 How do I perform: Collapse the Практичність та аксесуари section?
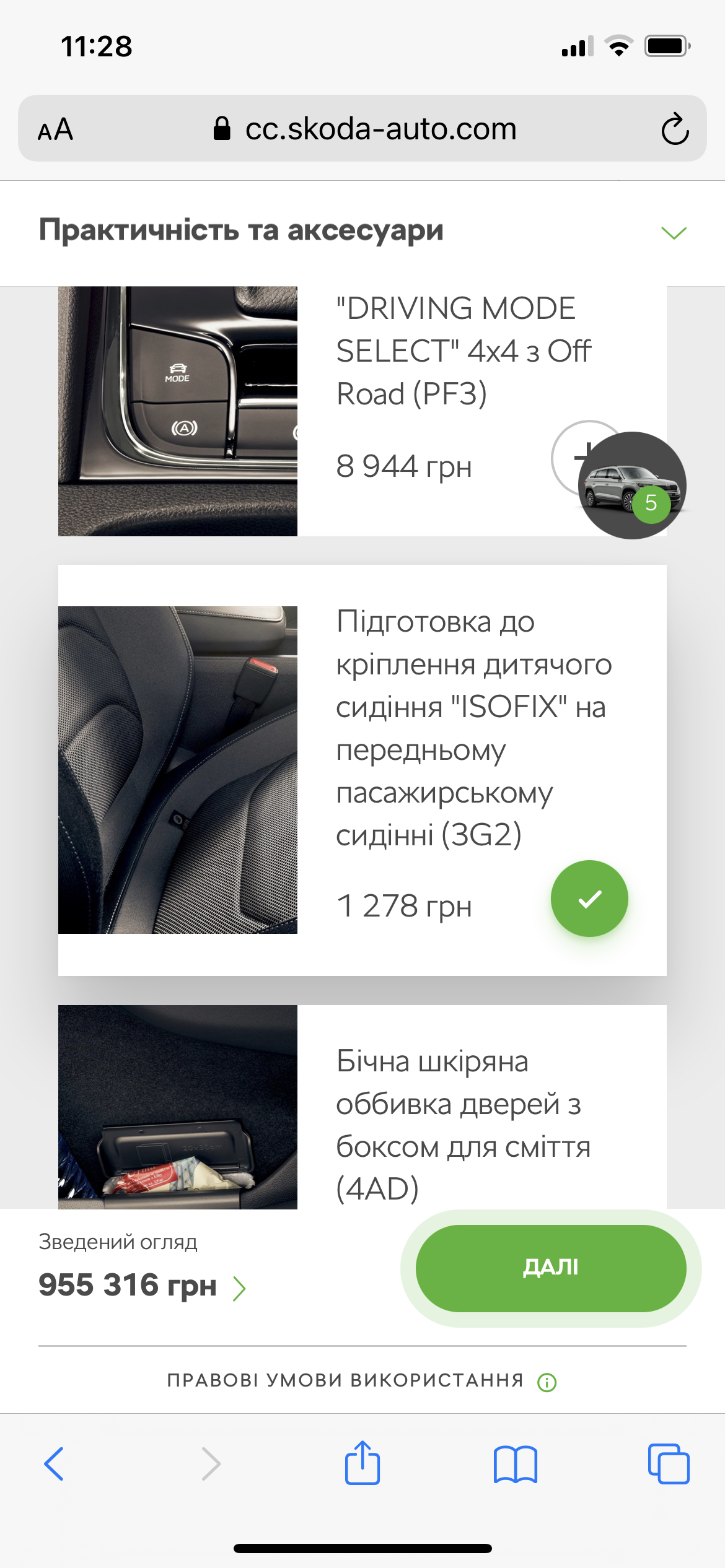click(673, 233)
